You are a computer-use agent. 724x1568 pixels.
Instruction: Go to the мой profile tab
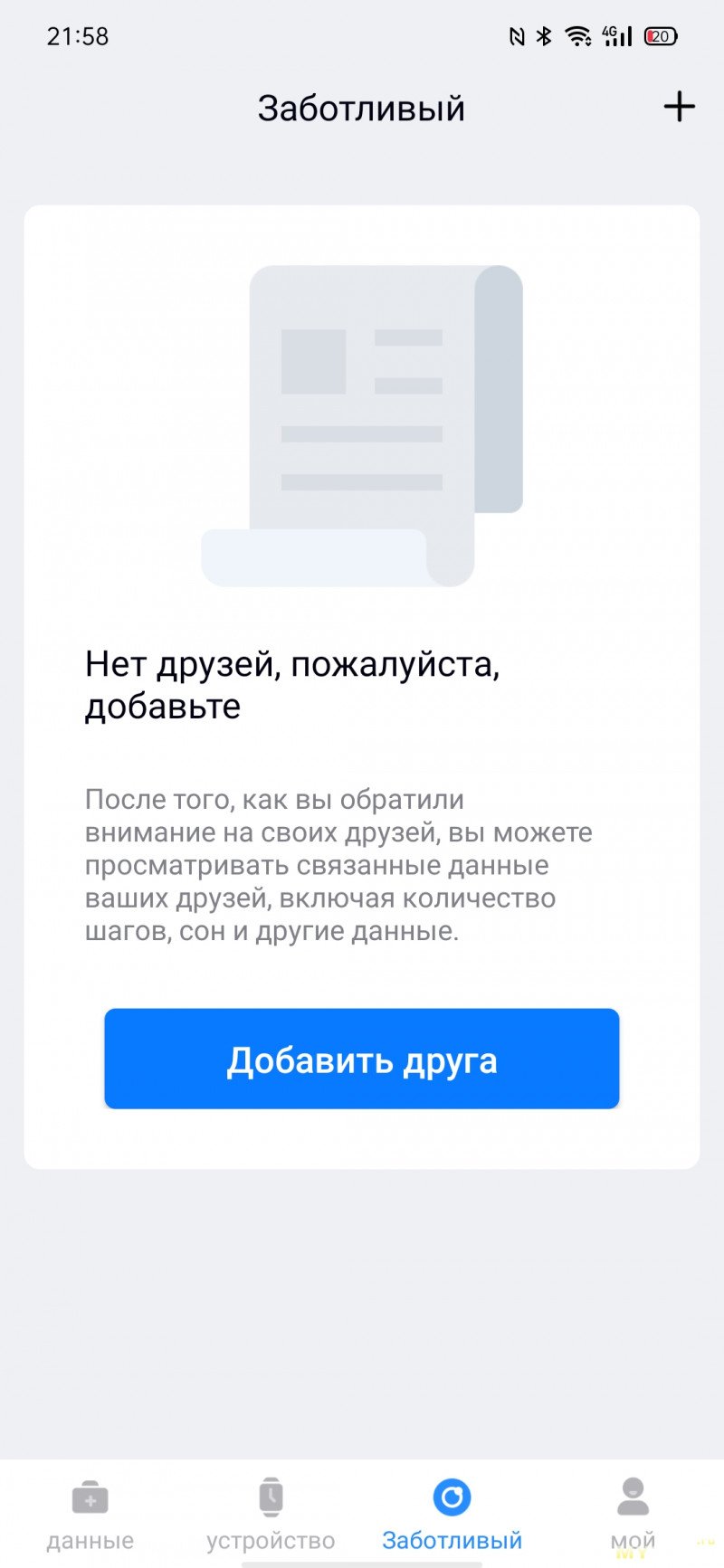[x=633, y=1516]
